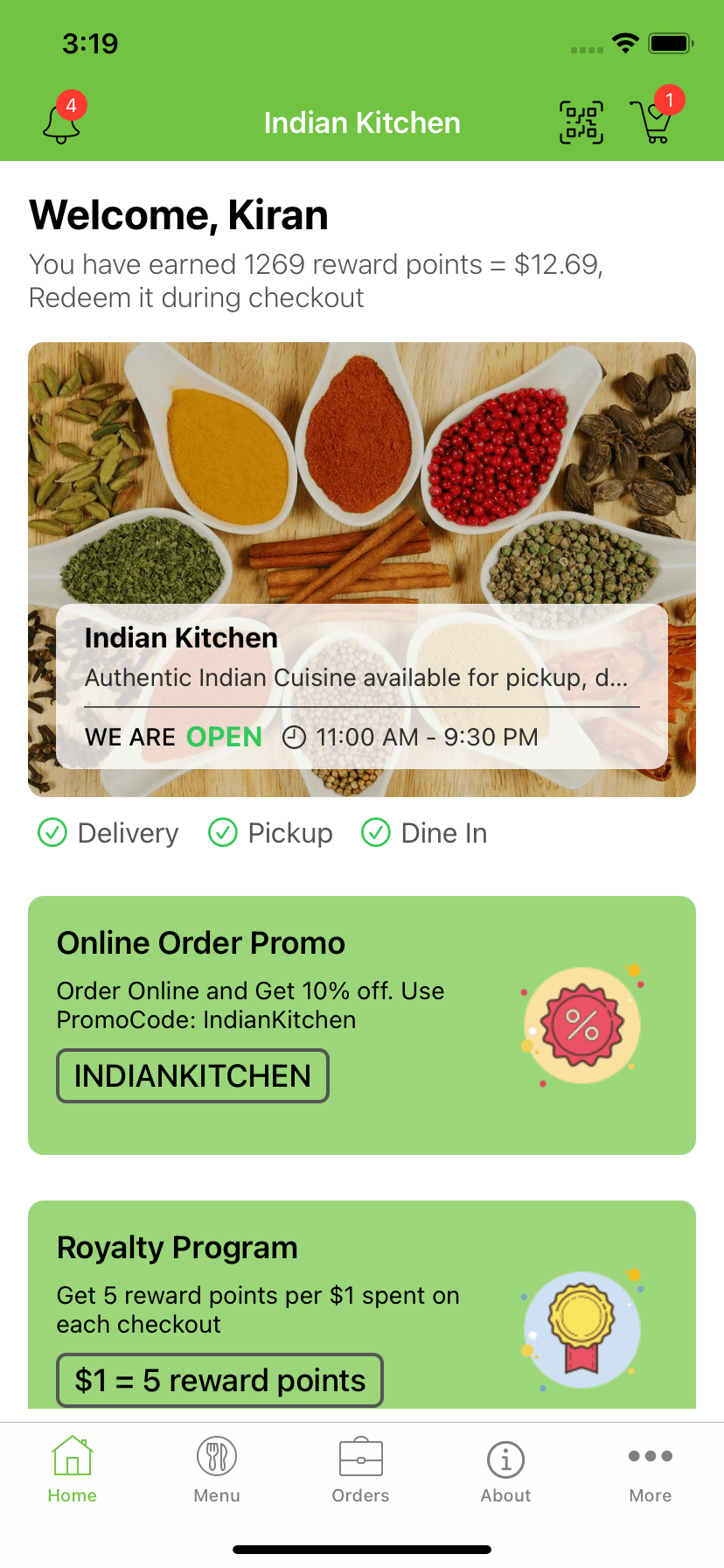Switch to the Menu tab
The width and height of the screenshot is (724, 1568).
[x=217, y=1470]
